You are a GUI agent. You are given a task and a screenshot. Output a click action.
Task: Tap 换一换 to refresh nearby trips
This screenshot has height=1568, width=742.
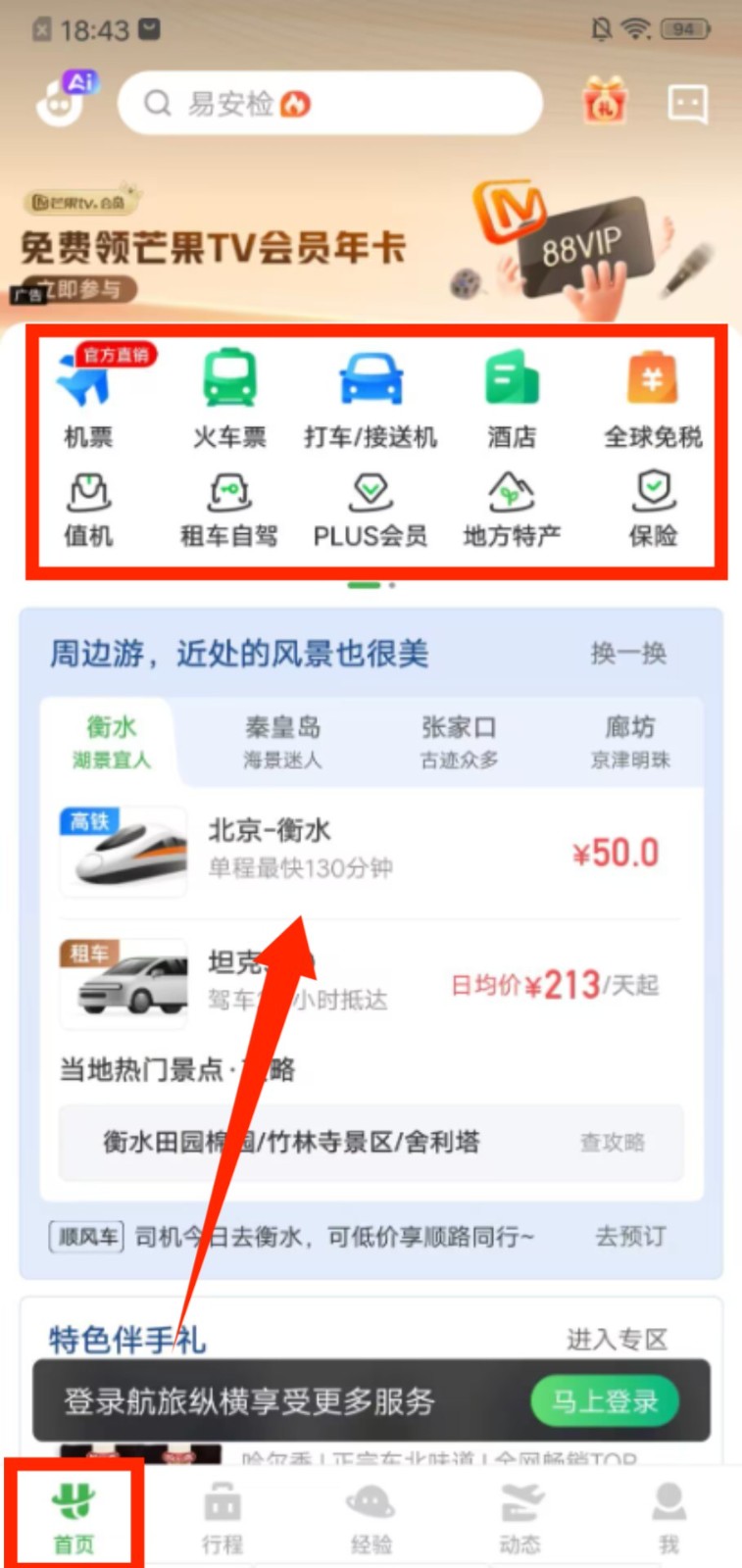point(628,654)
